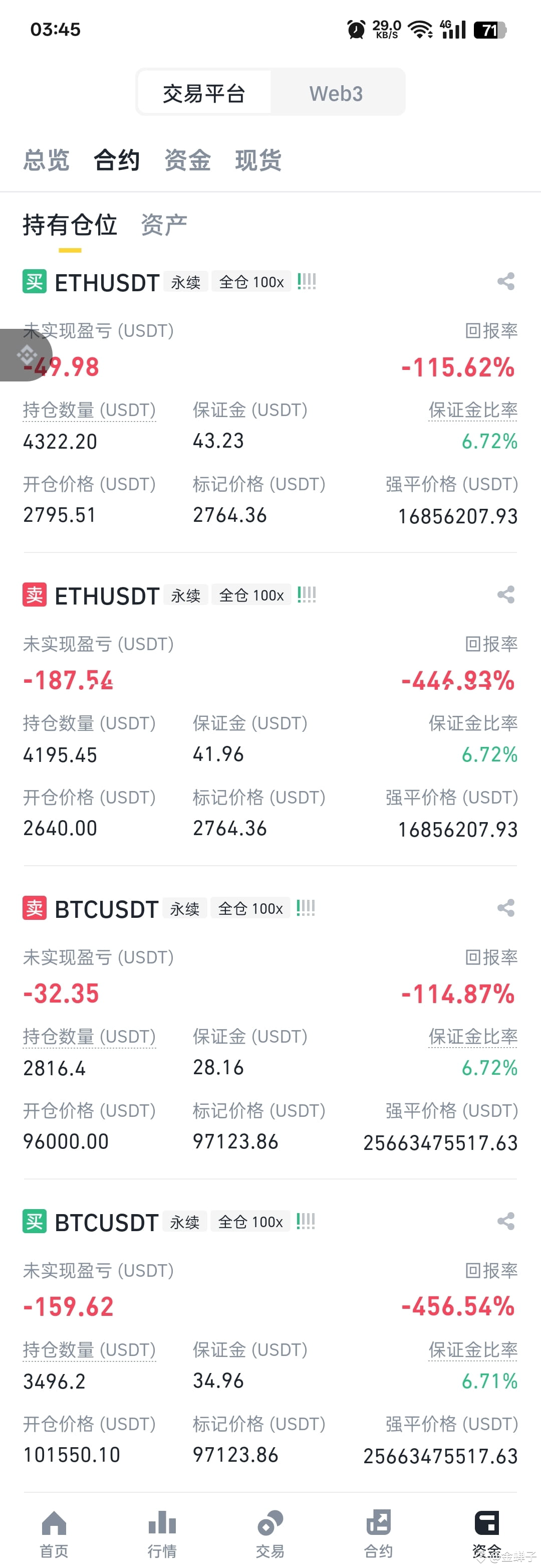Switch to the 资产 sub-tab

[x=164, y=225]
